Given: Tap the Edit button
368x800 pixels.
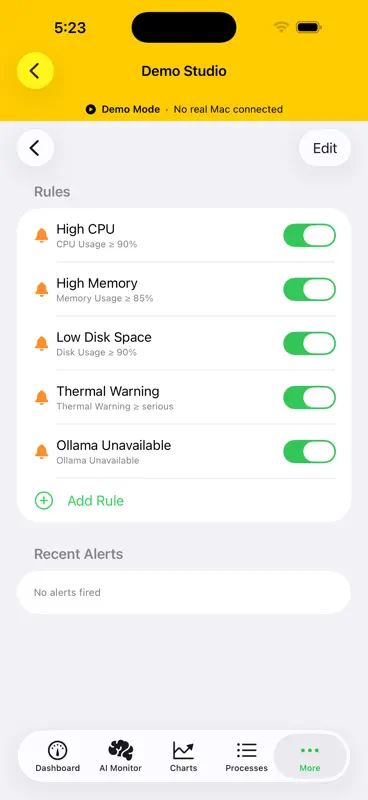Looking at the screenshot, I should pyautogui.click(x=325, y=148).
